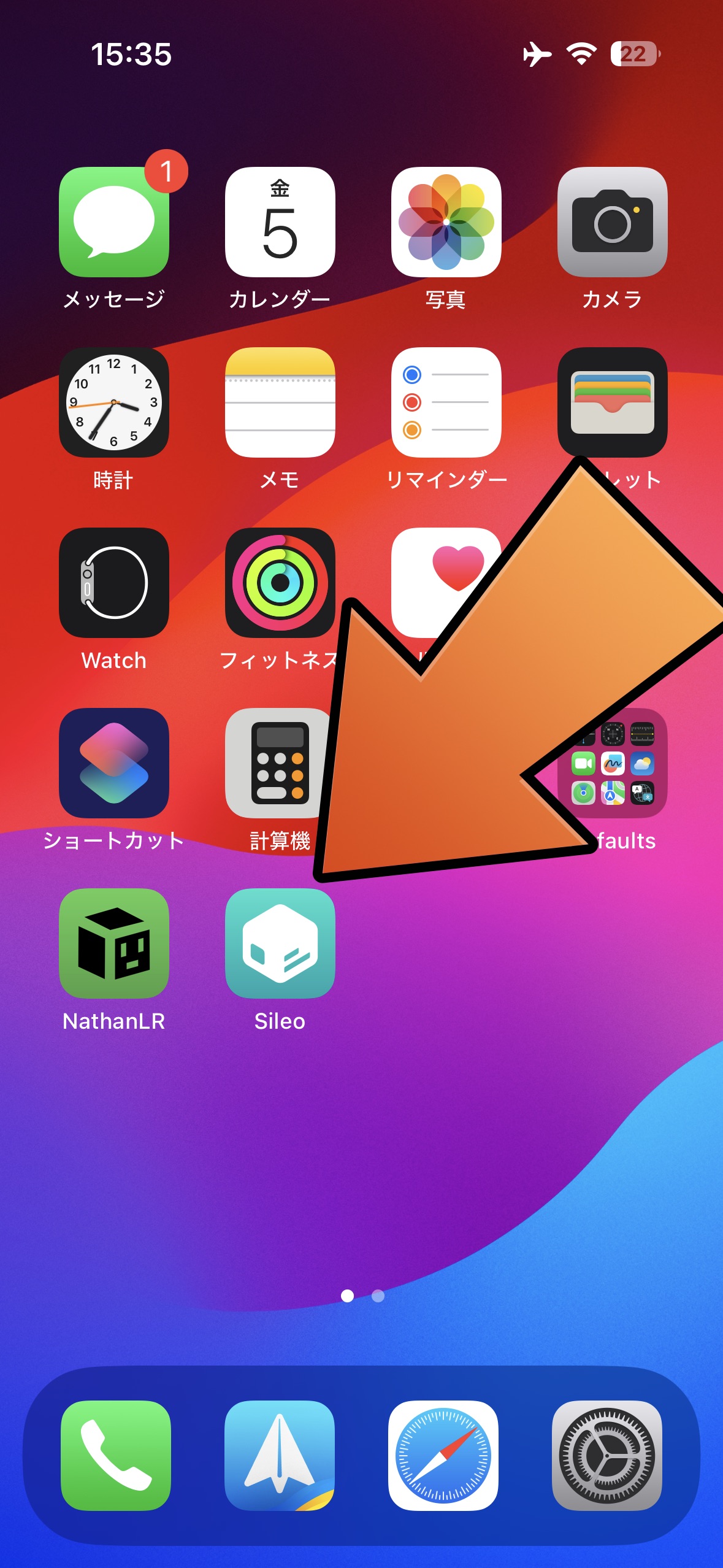Open the カメラ (Camera) app

(x=612, y=222)
